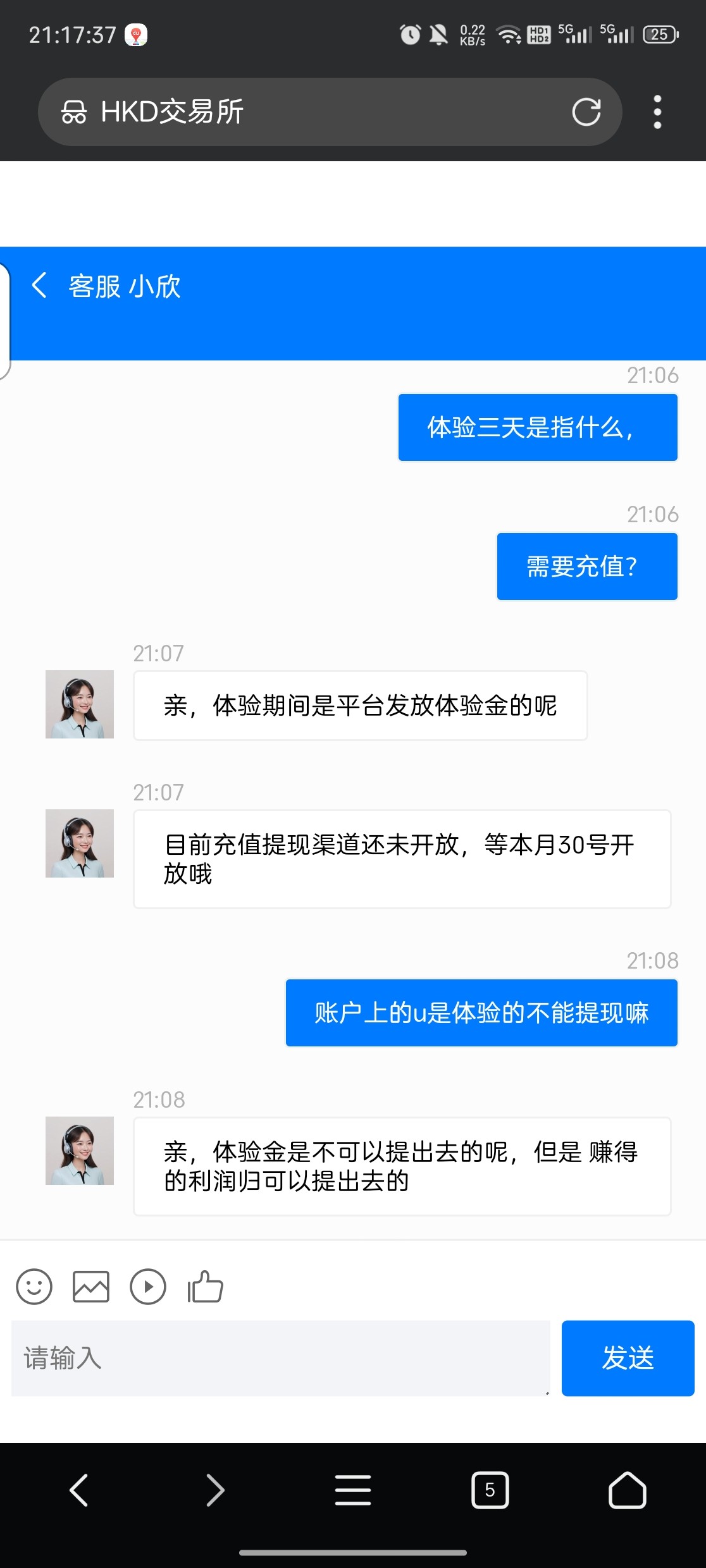Image resolution: width=706 pixels, height=1568 pixels.
Task: Click the video attachment icon
Action: pos(147,1286)
